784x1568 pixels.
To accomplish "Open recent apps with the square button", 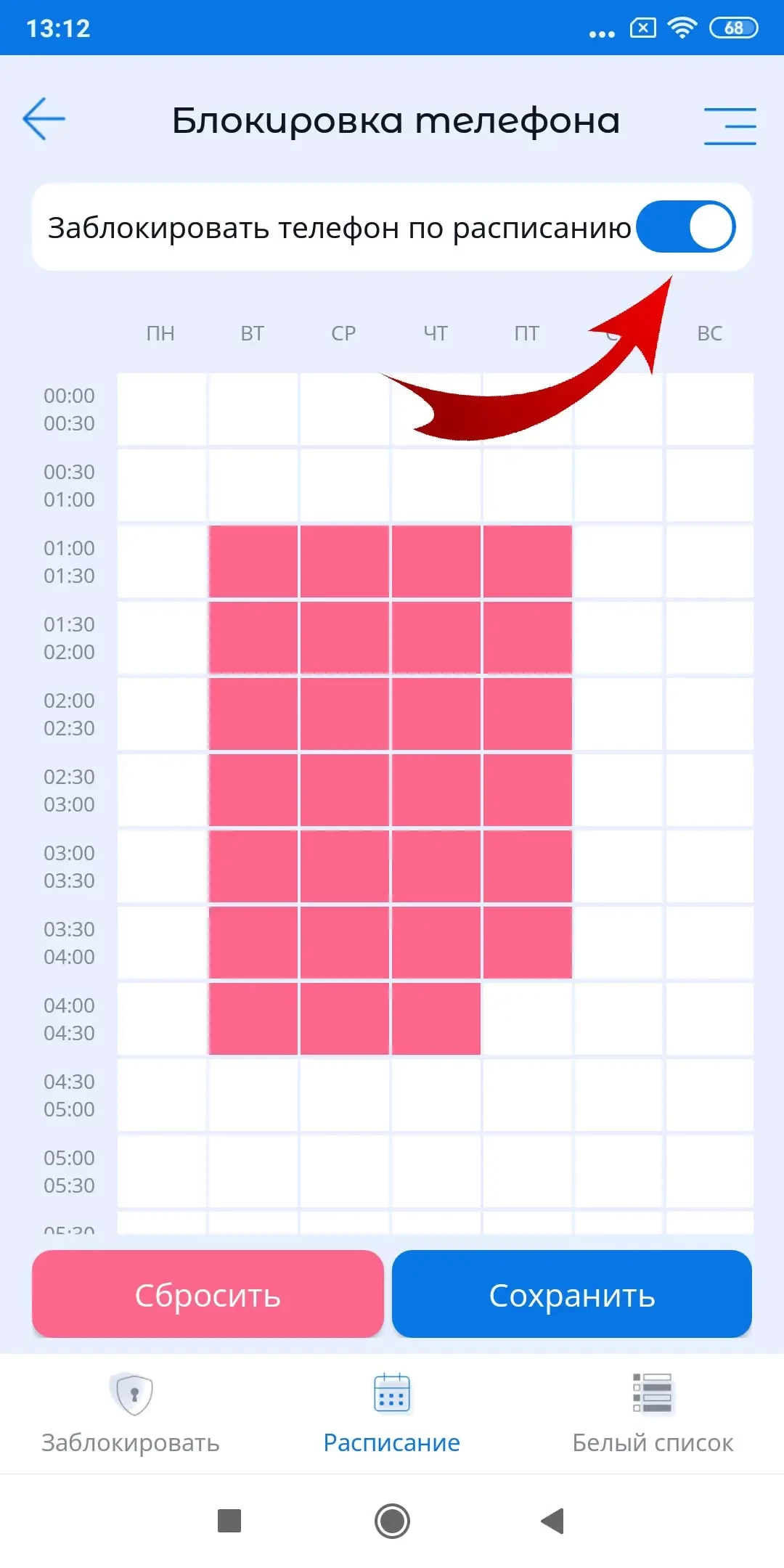I will [229, 1521].
